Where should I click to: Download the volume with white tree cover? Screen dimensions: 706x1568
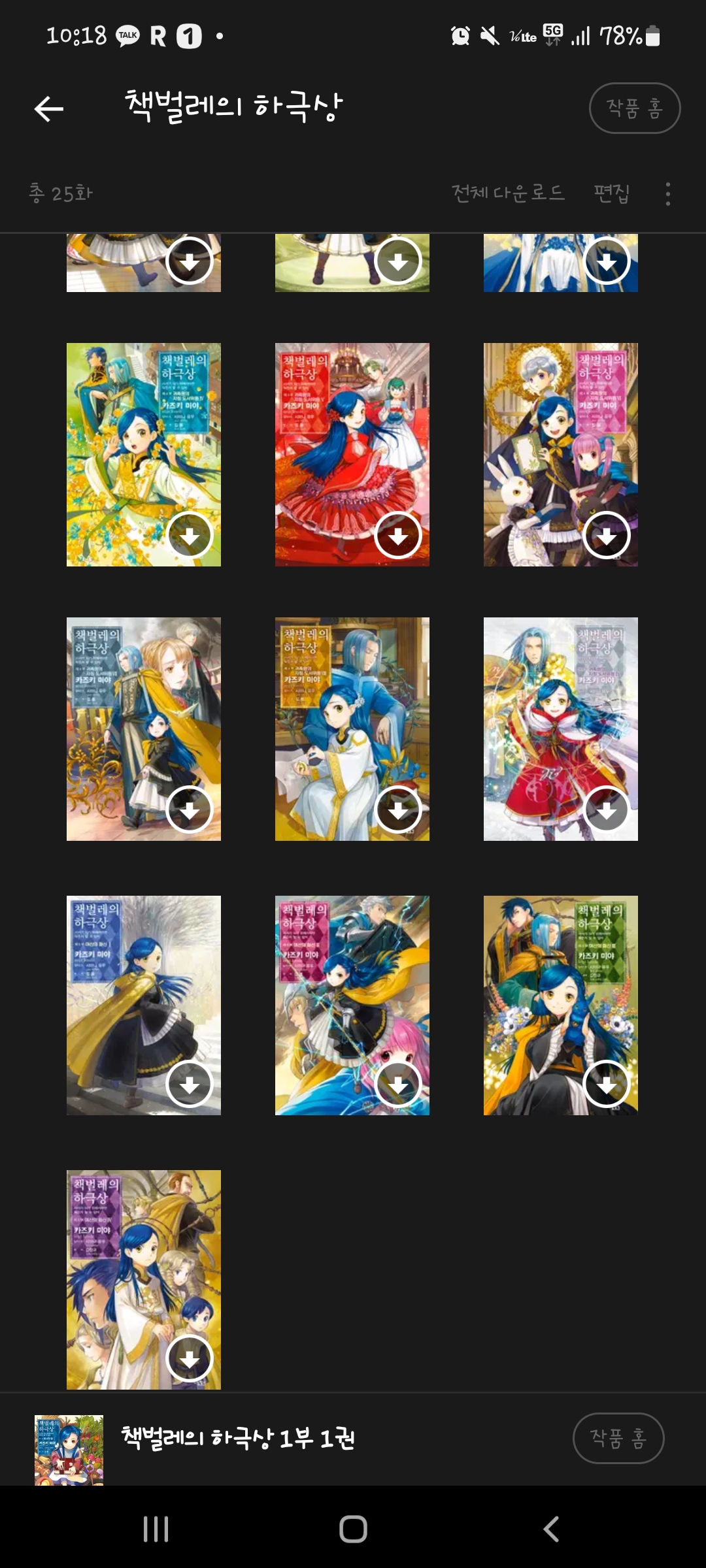(189, 1085)
